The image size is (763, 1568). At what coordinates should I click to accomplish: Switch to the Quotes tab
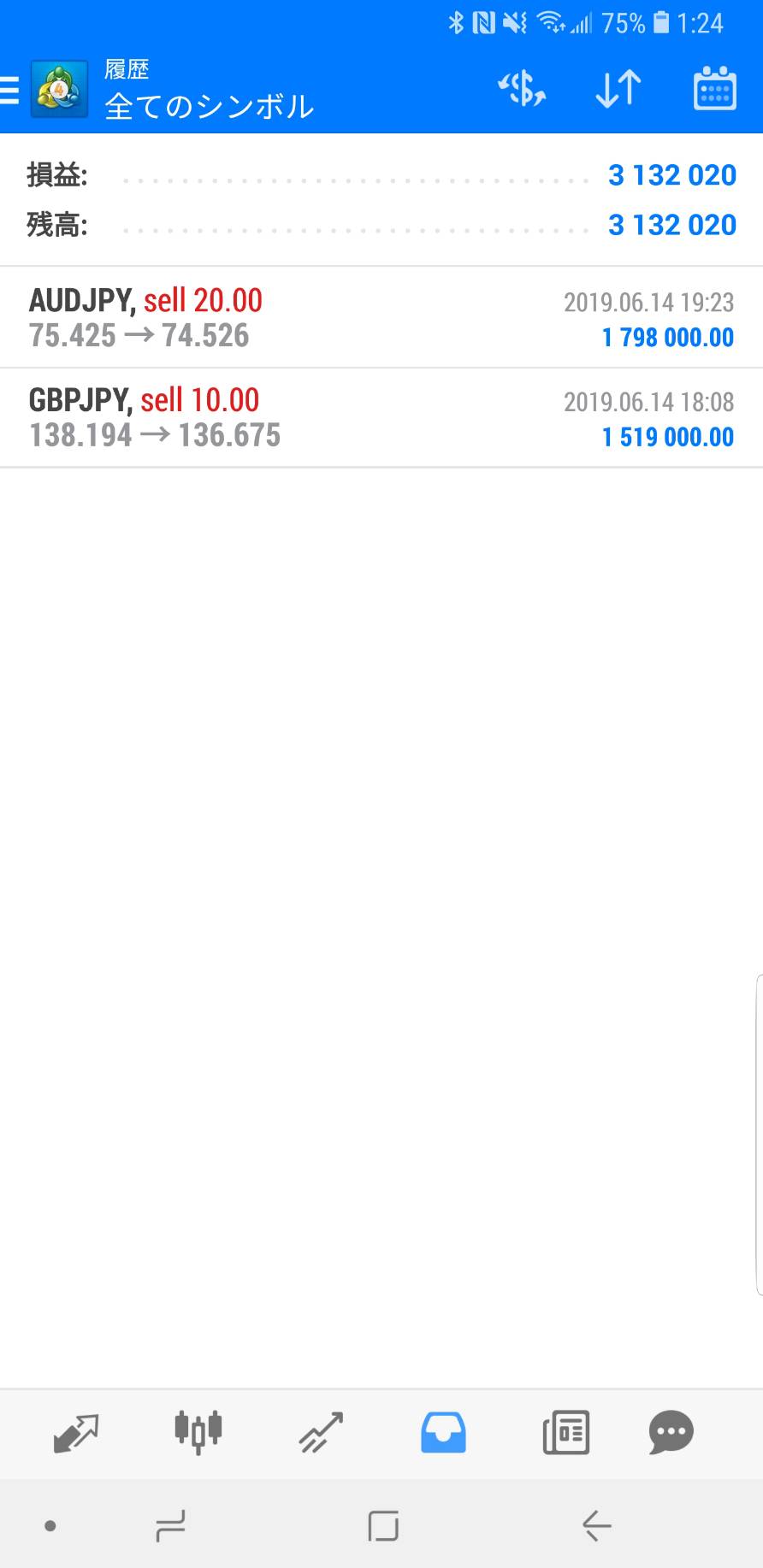coord(76,1433)
